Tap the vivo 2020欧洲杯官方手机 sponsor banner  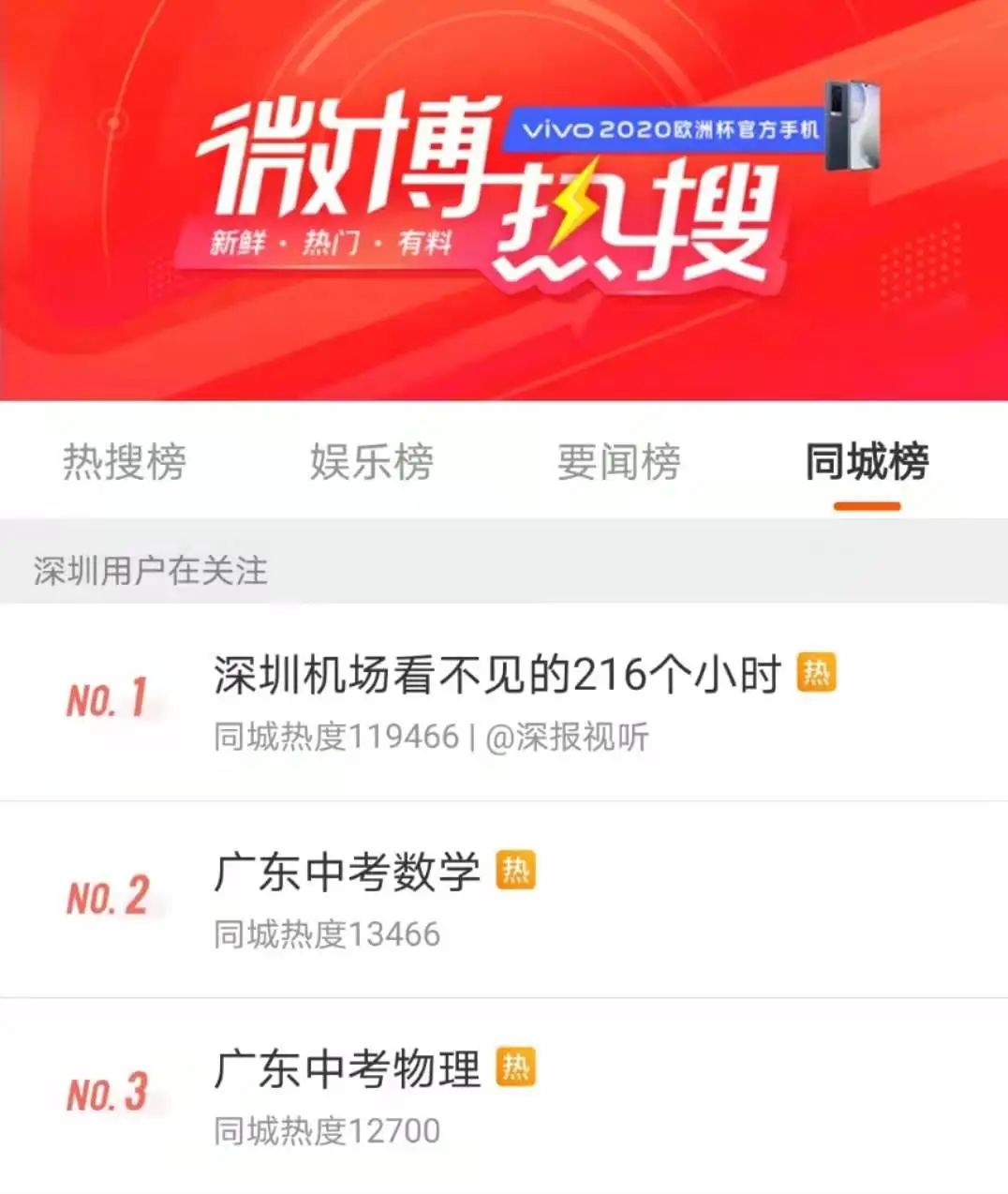(x=670, y=128)
